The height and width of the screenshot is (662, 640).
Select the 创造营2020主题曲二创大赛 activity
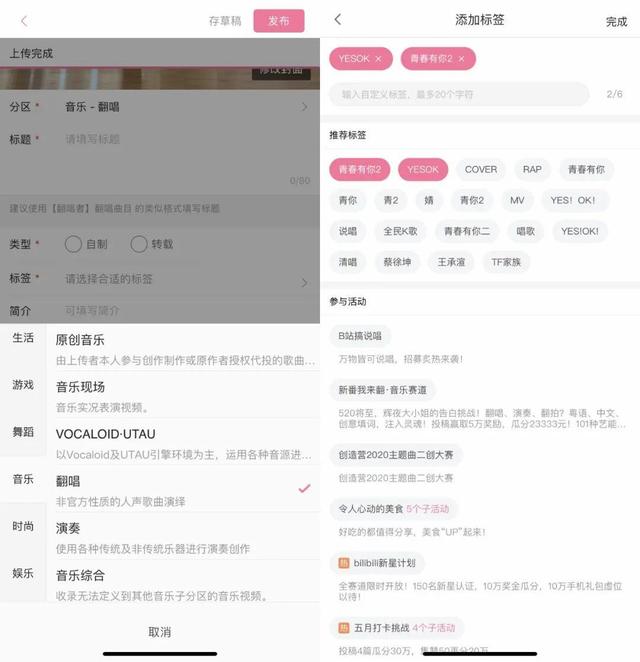394,455
